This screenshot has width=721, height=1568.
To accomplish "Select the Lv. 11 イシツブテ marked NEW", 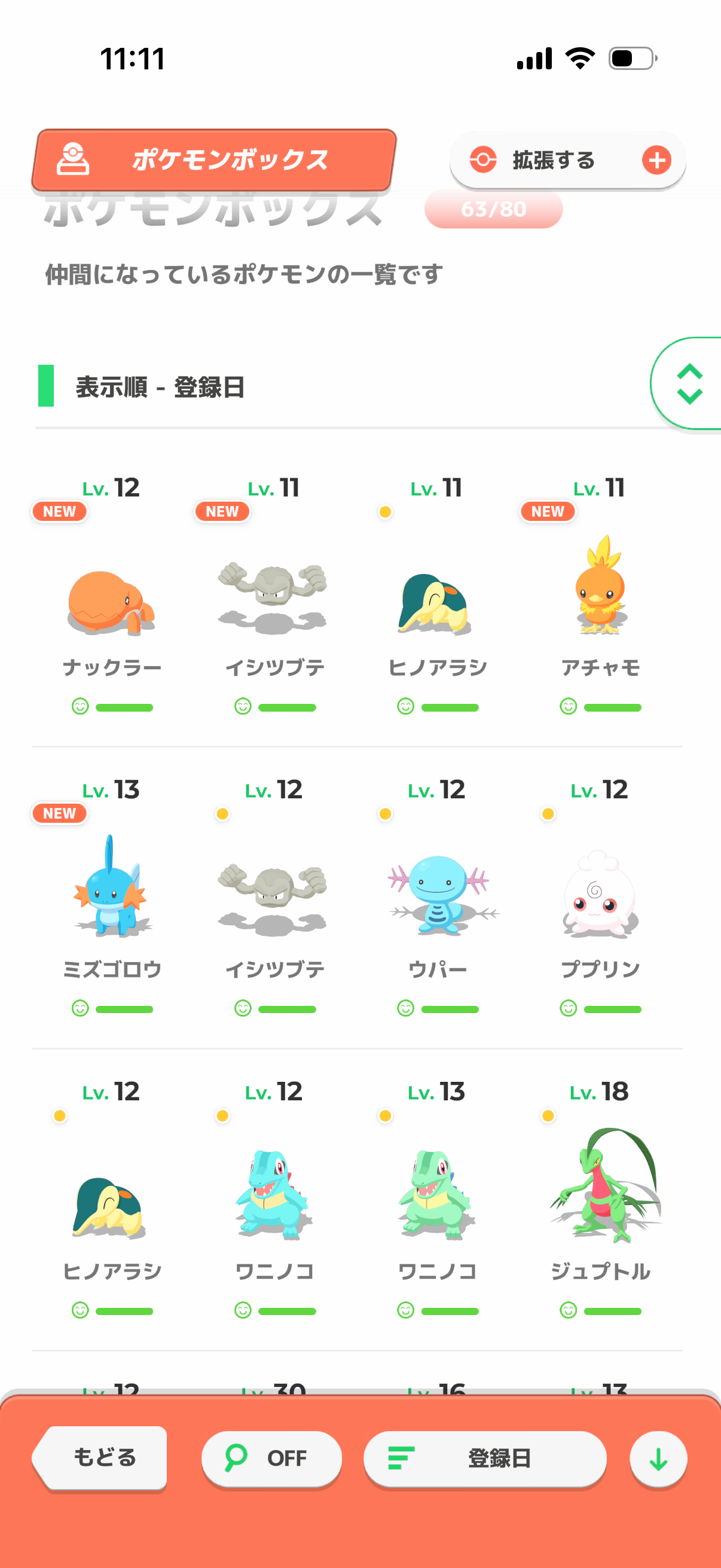I will pyautogui.click(x=274, y=603).
